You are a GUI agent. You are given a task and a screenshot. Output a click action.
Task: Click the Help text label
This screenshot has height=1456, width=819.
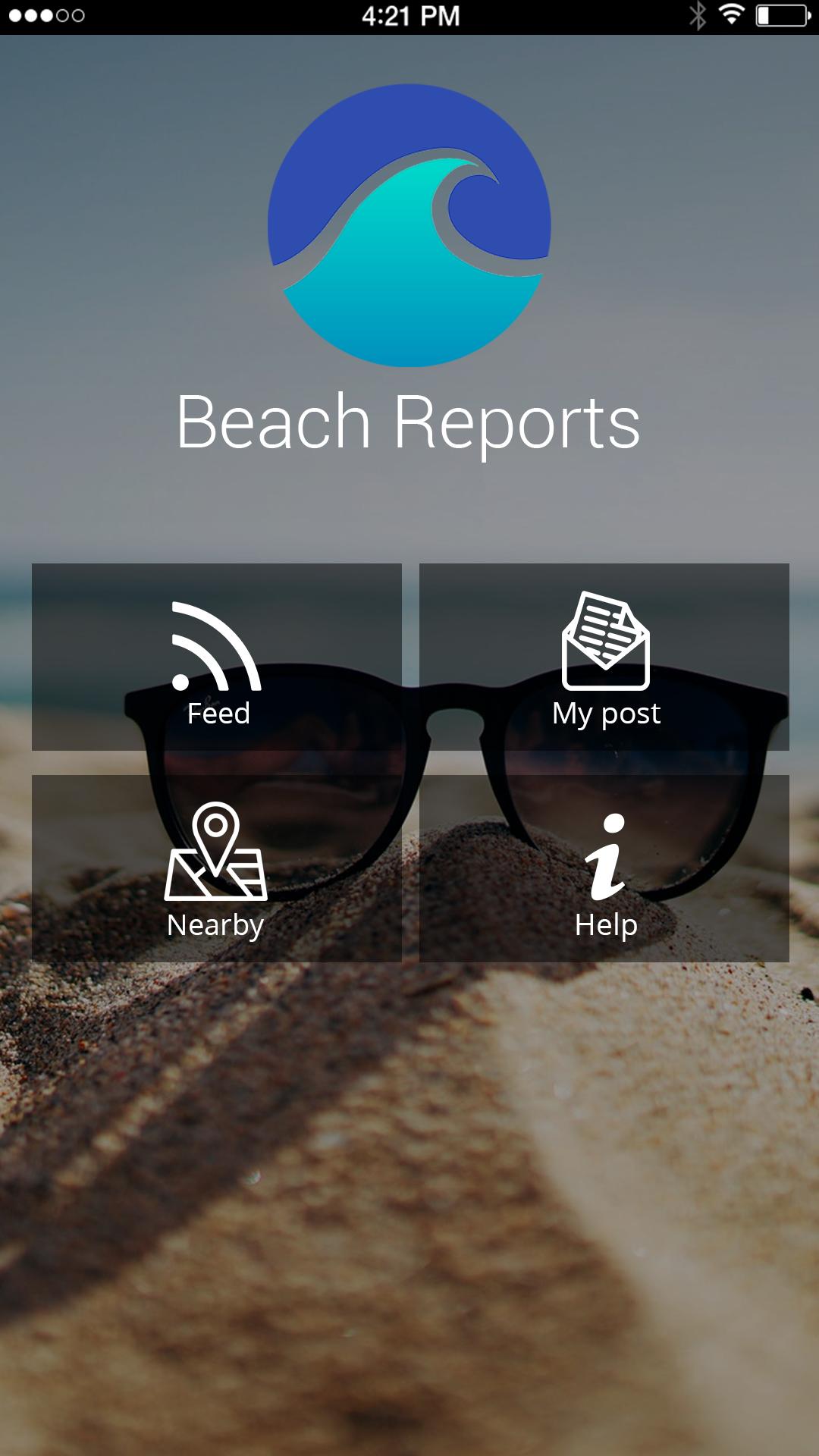click(606, 924)
